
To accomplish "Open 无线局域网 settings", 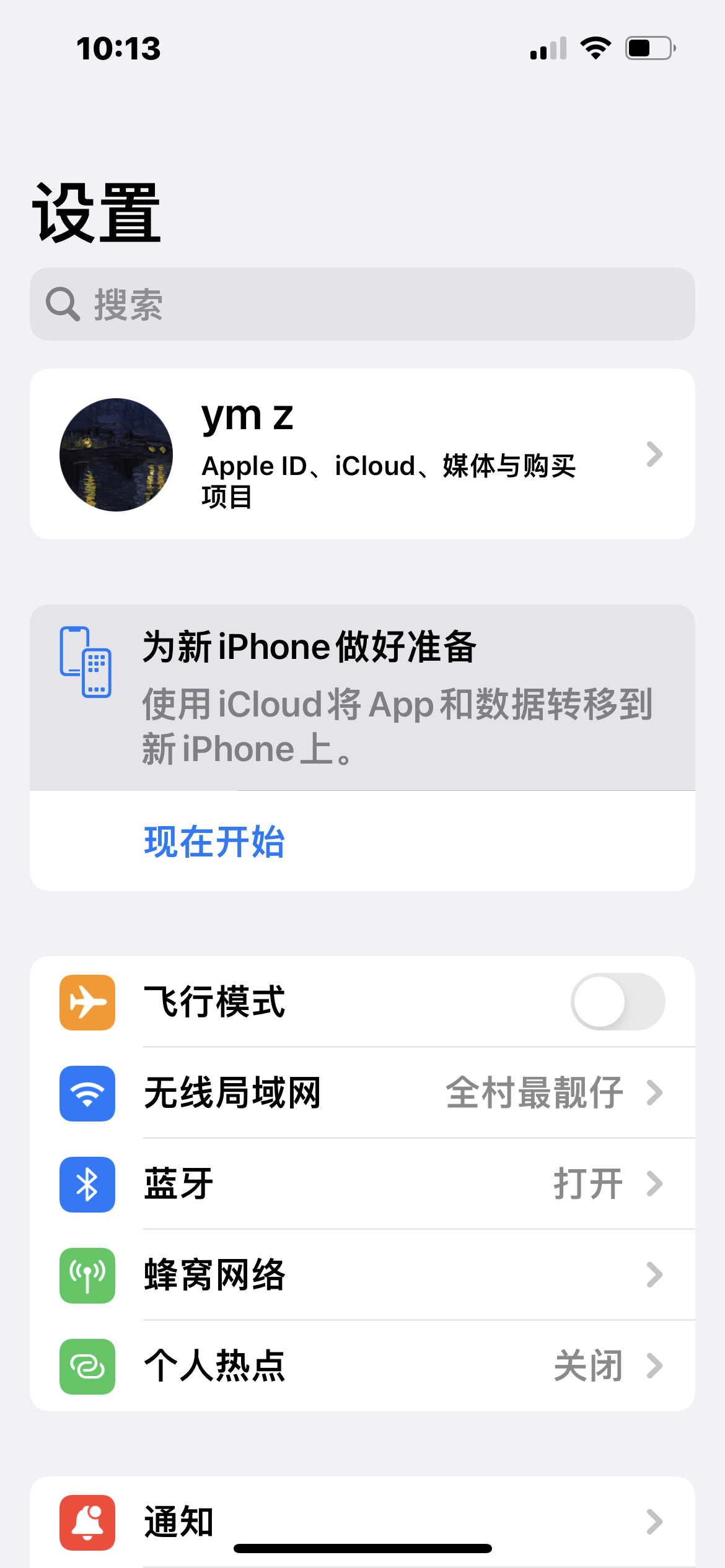I will 362,1092.
